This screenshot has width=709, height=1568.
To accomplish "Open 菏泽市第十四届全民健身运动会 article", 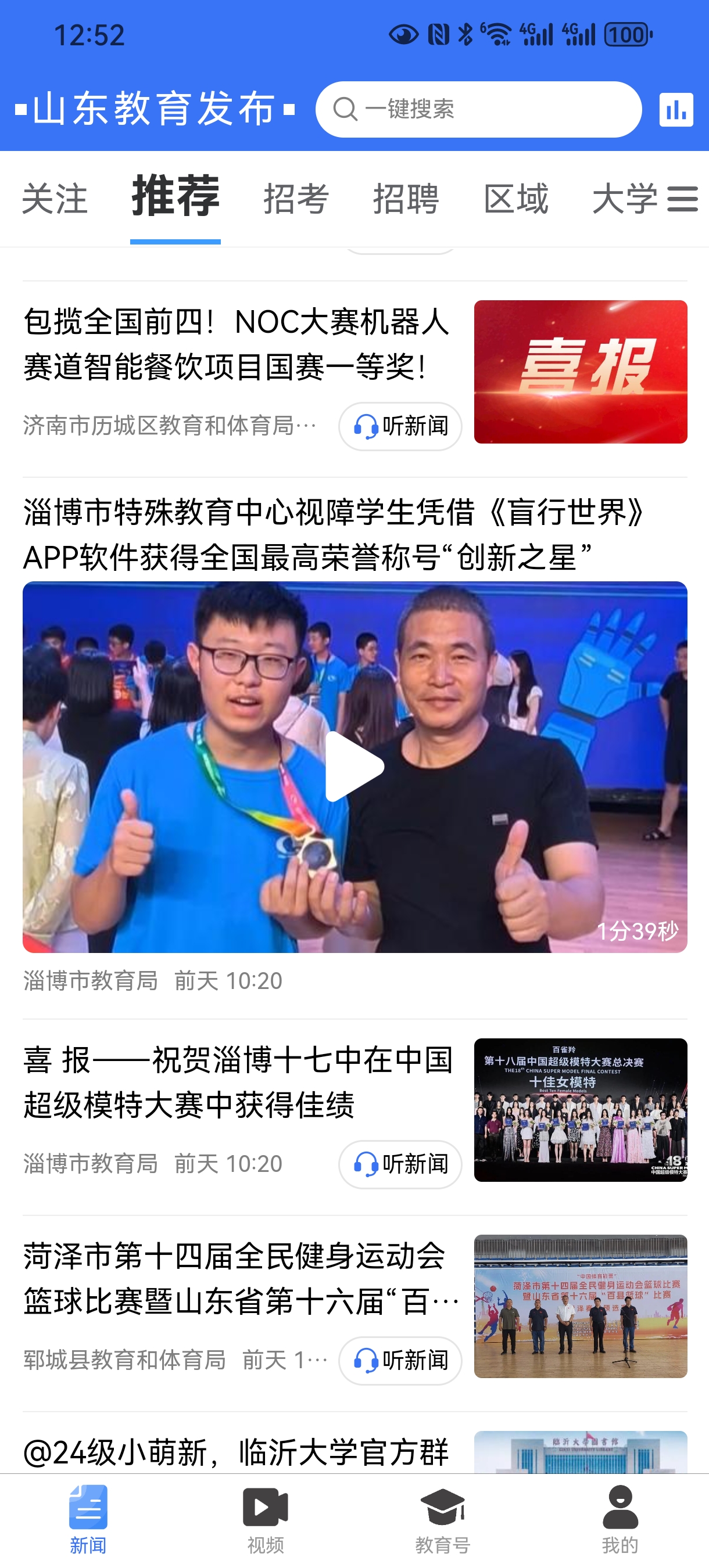I will (238, 1278).
